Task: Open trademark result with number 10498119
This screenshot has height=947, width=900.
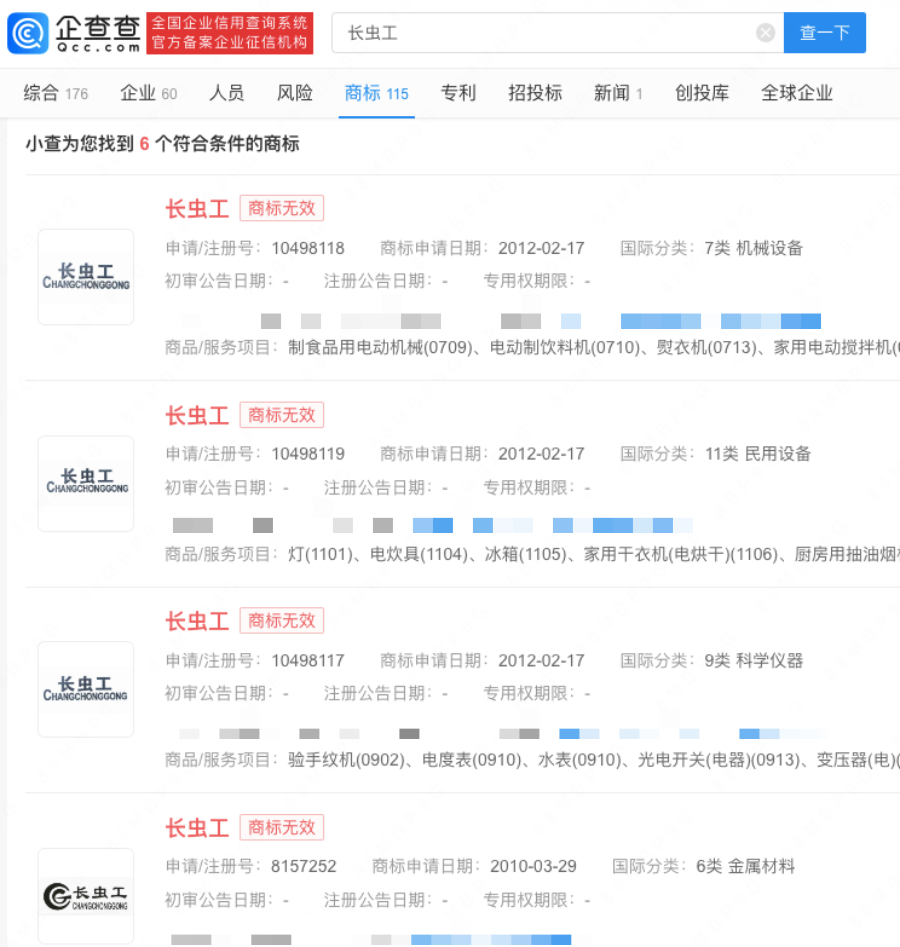Action: [197, 415]
